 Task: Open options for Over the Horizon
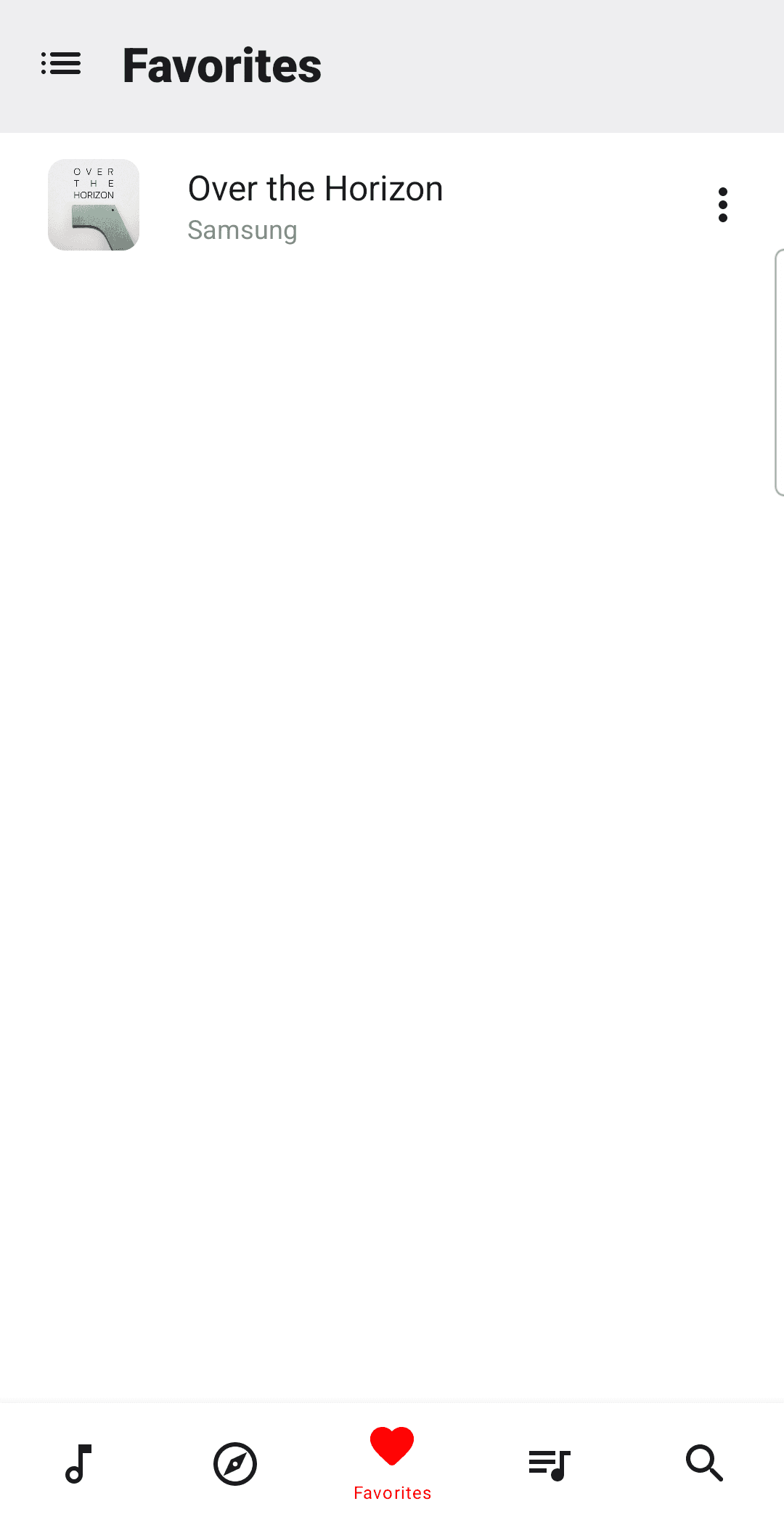coord(722,205)
